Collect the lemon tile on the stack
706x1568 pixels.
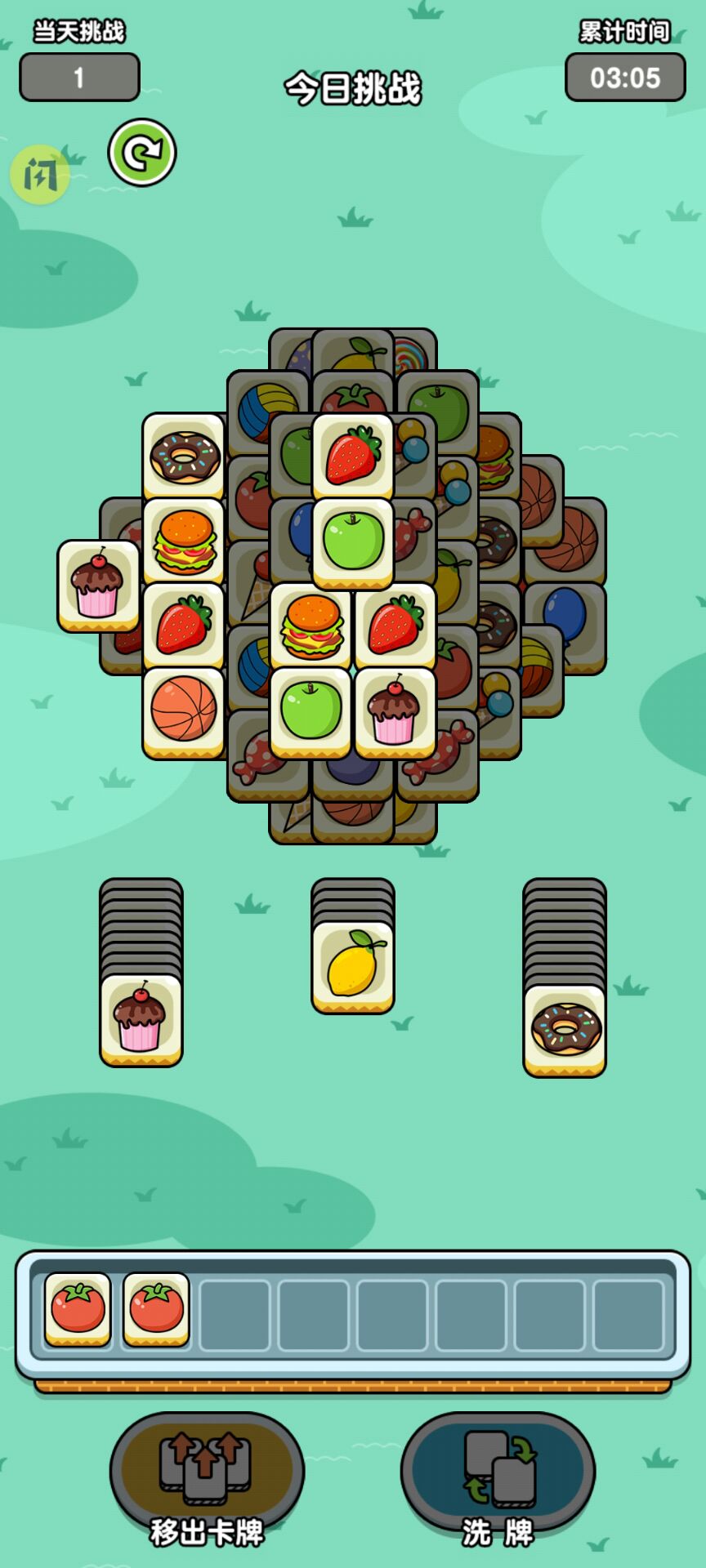point(353,964)
